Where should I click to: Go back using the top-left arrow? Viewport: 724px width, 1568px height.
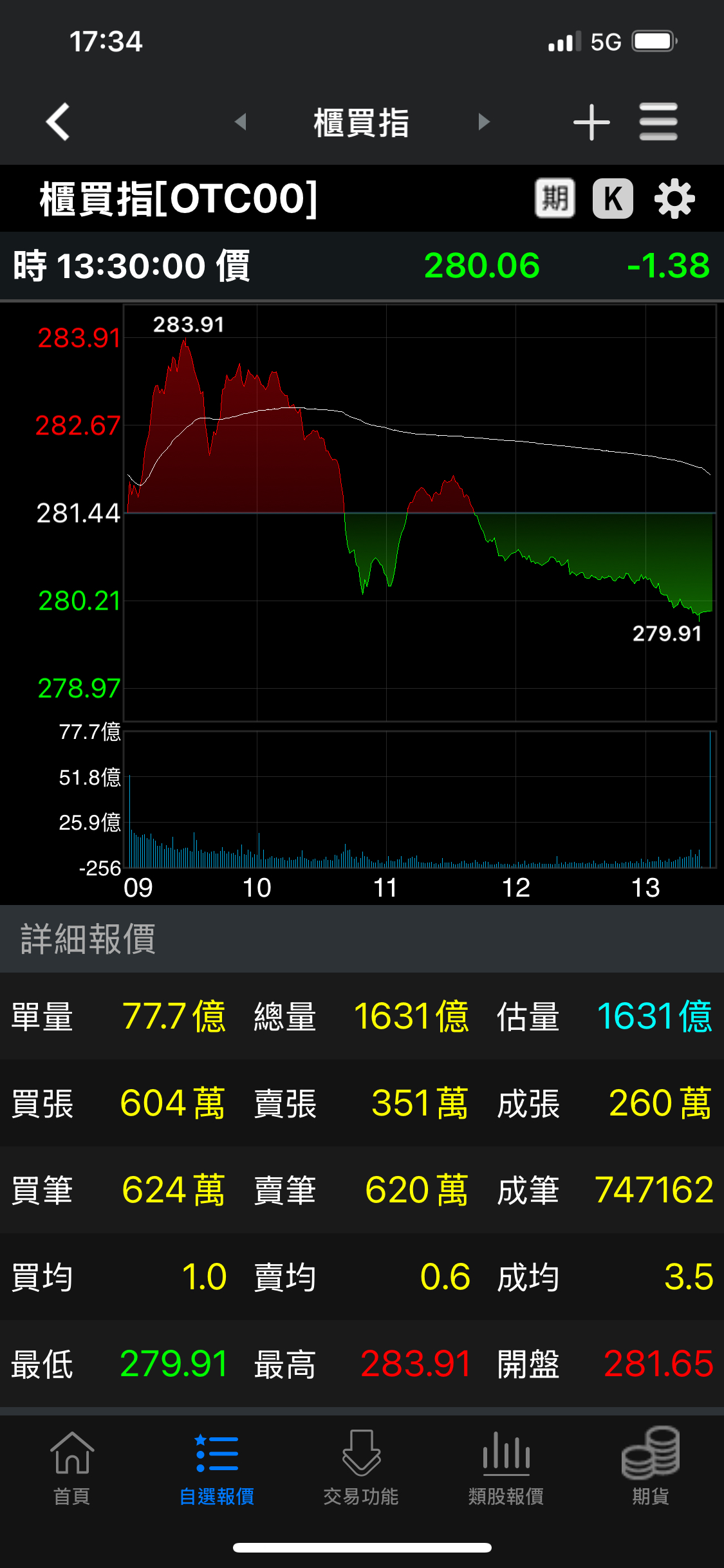58,122
